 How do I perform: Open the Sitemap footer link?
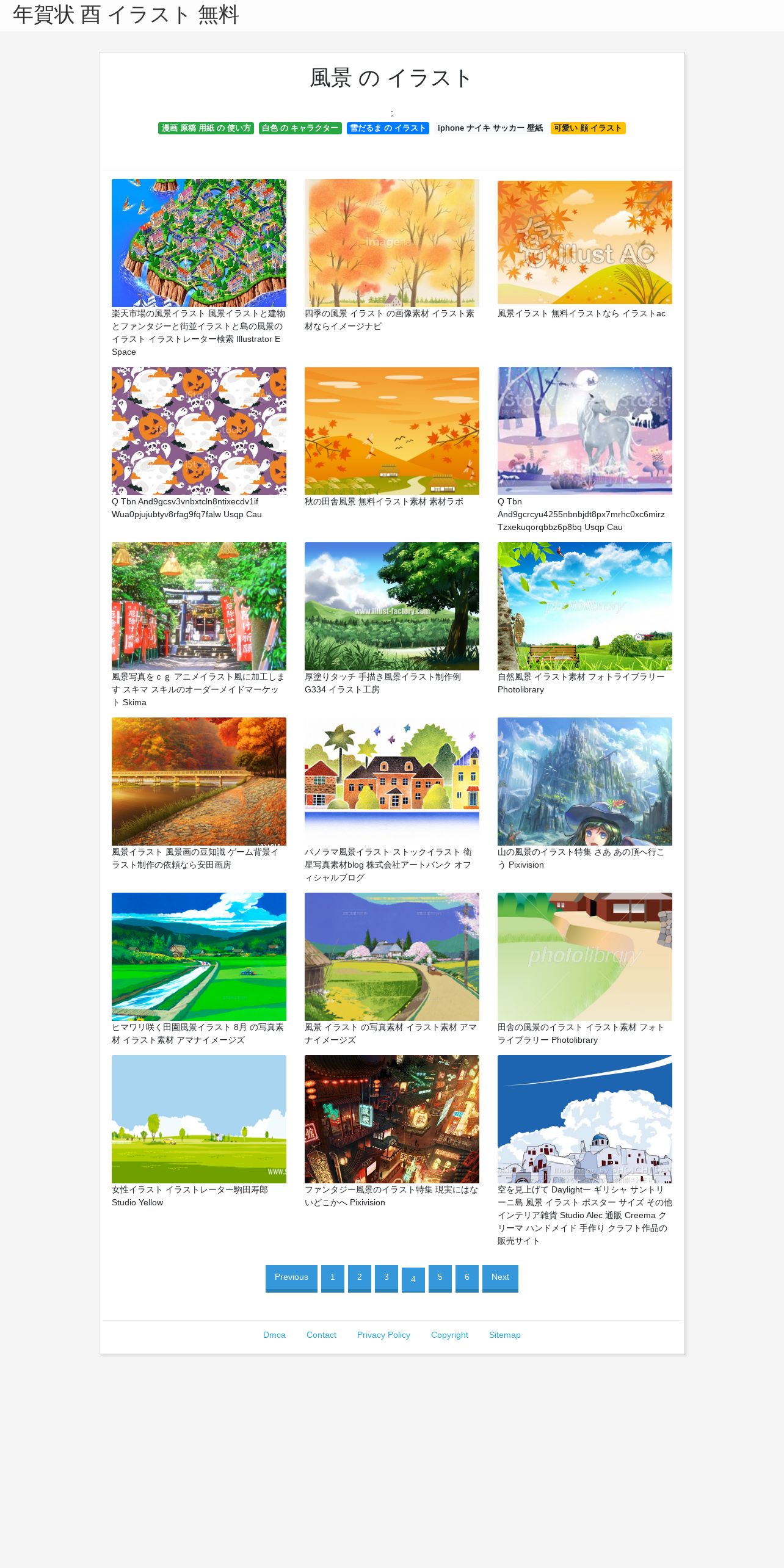[505, 1335]
